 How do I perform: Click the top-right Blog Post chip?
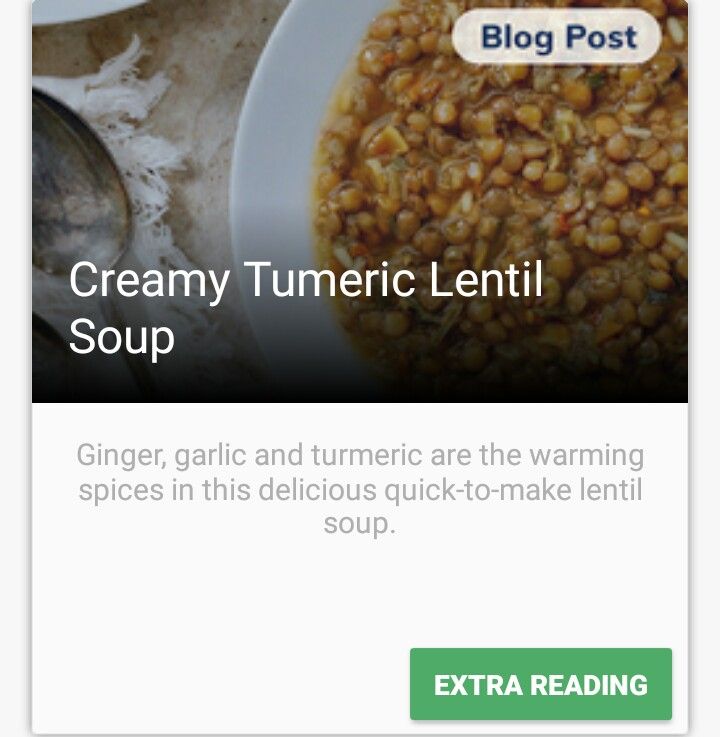pyautogui.click(x=557, y=37)
